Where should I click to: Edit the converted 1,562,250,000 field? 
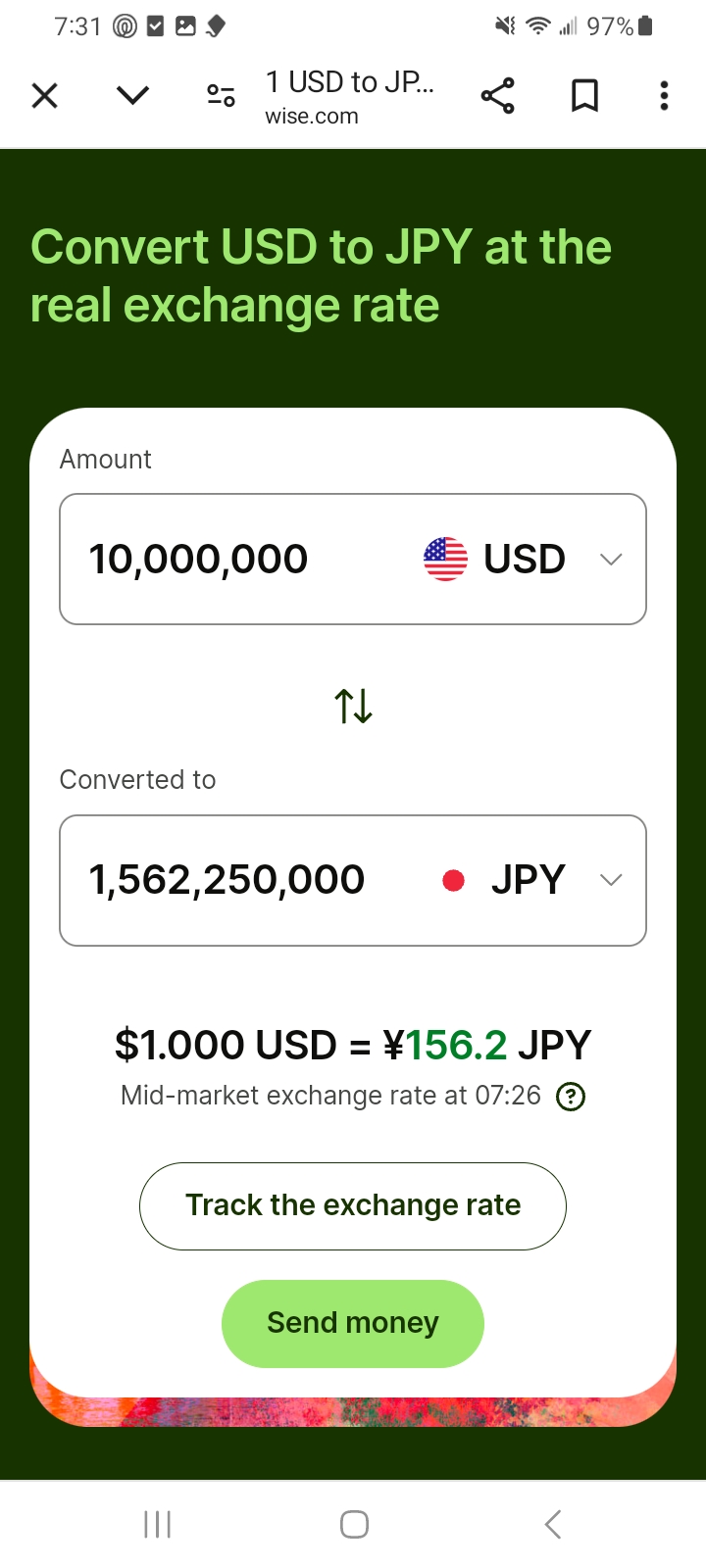235,880
